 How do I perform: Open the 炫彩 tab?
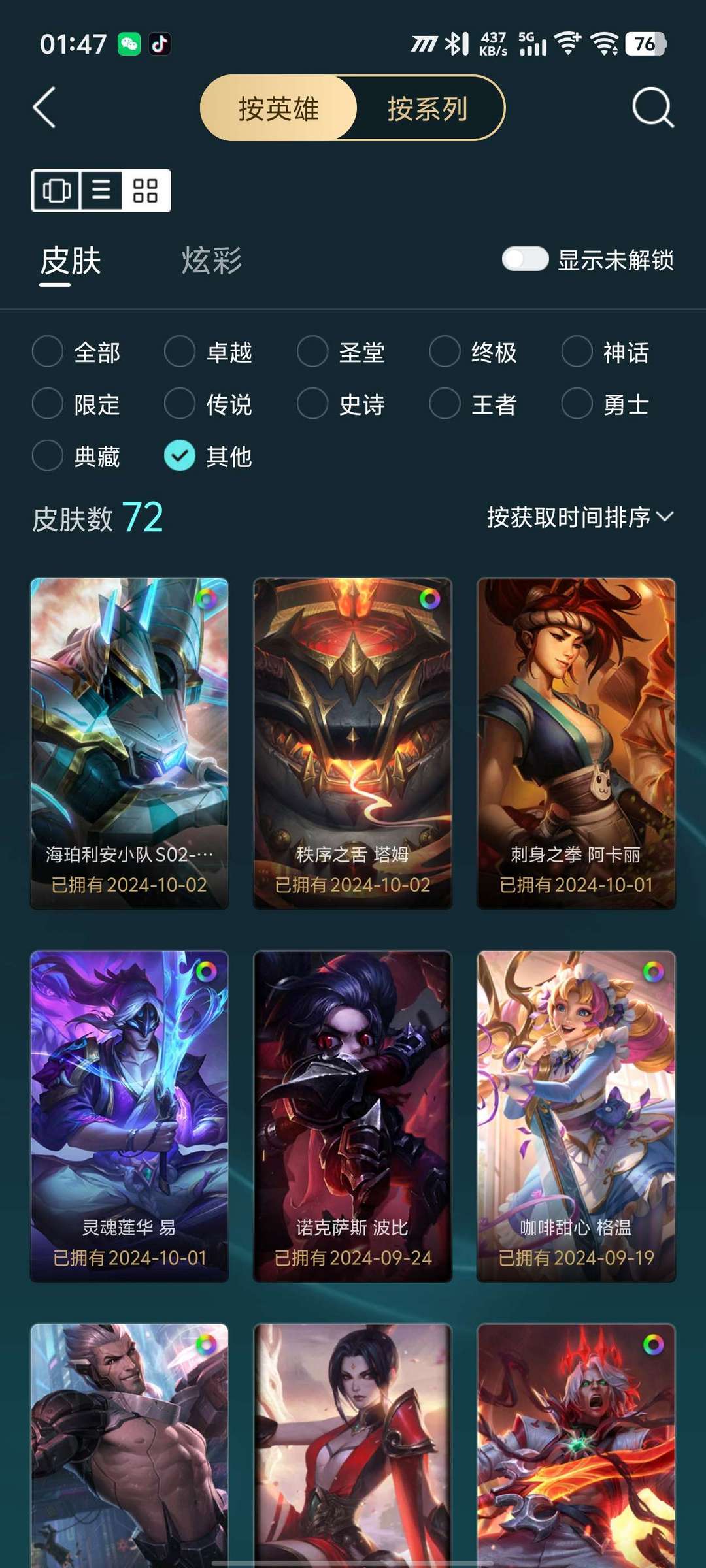pyautogui.click(x=211, y=260)
